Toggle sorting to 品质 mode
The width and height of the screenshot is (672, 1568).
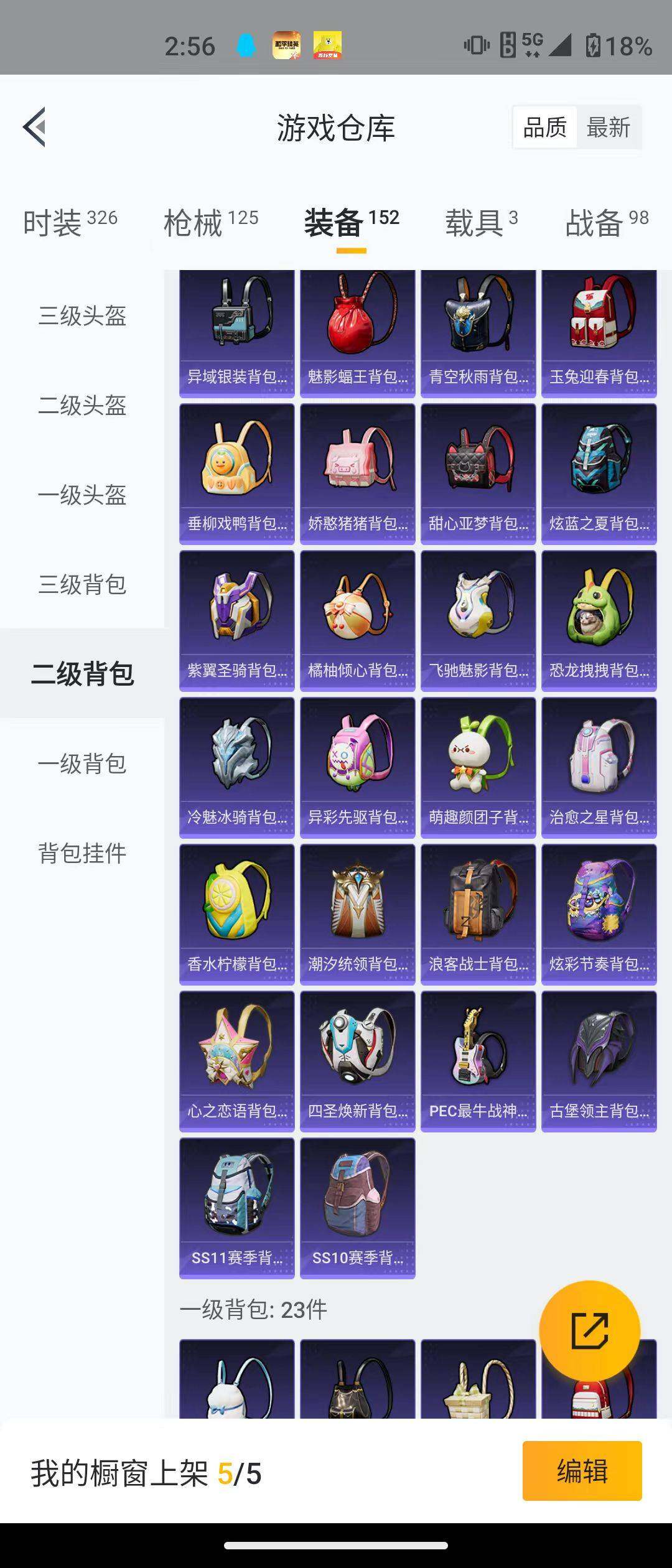(545, 127)
